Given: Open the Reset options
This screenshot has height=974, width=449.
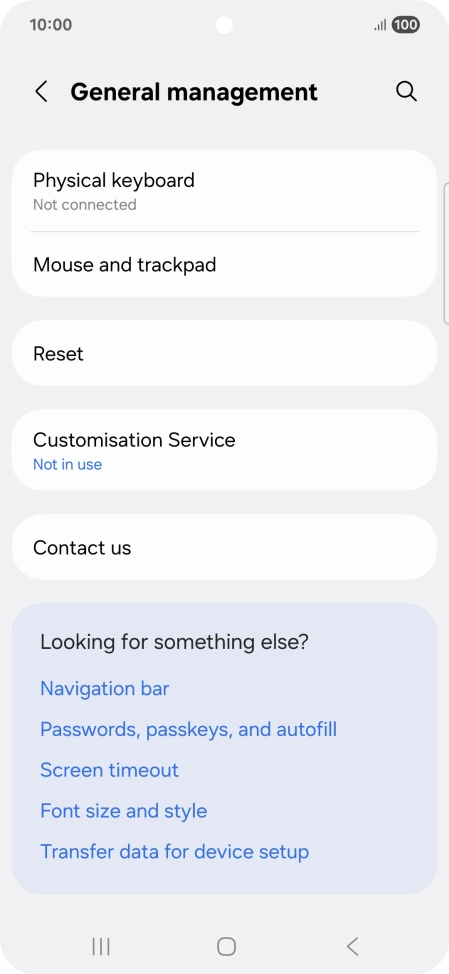Looking at the screenshot, I should 224,353.
